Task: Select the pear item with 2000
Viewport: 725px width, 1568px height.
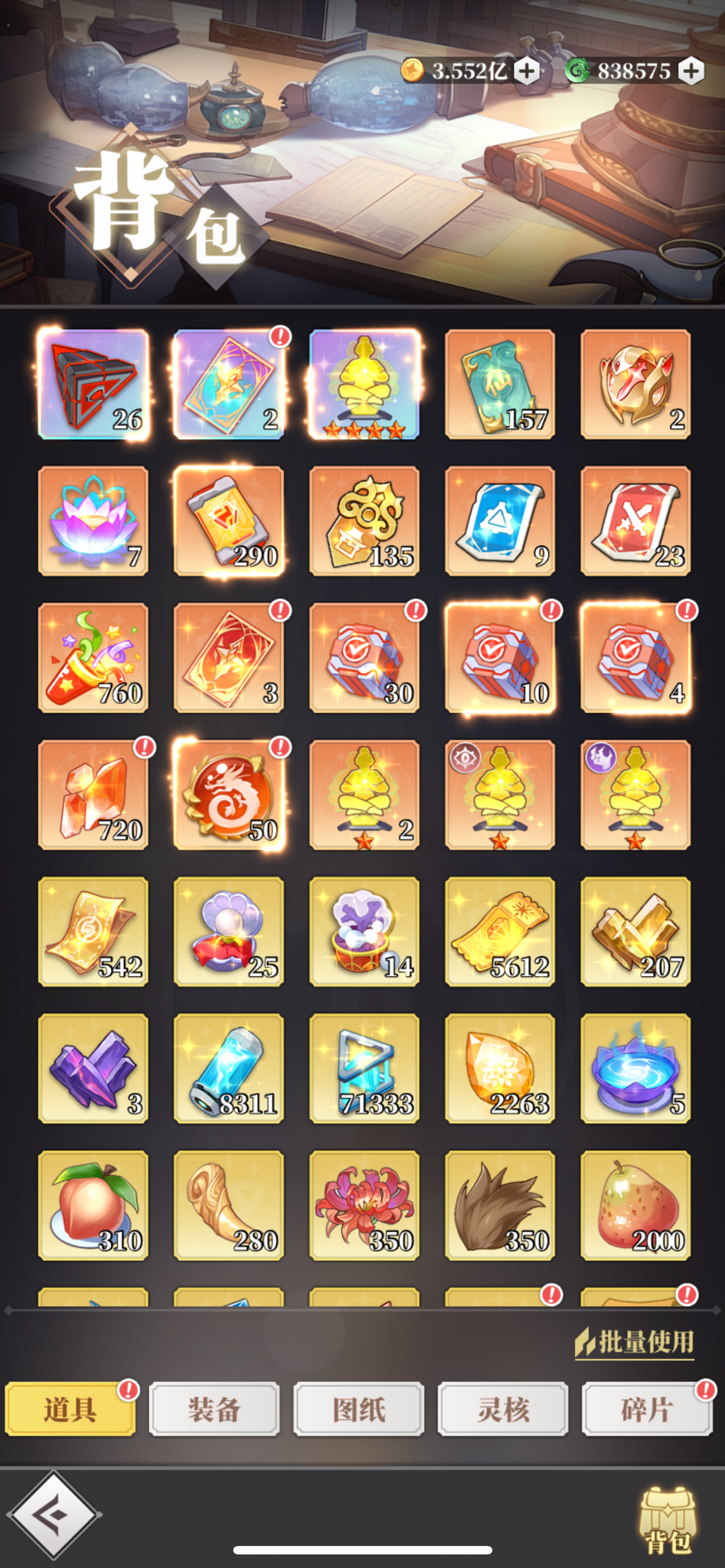Action: click(636, 1206)
